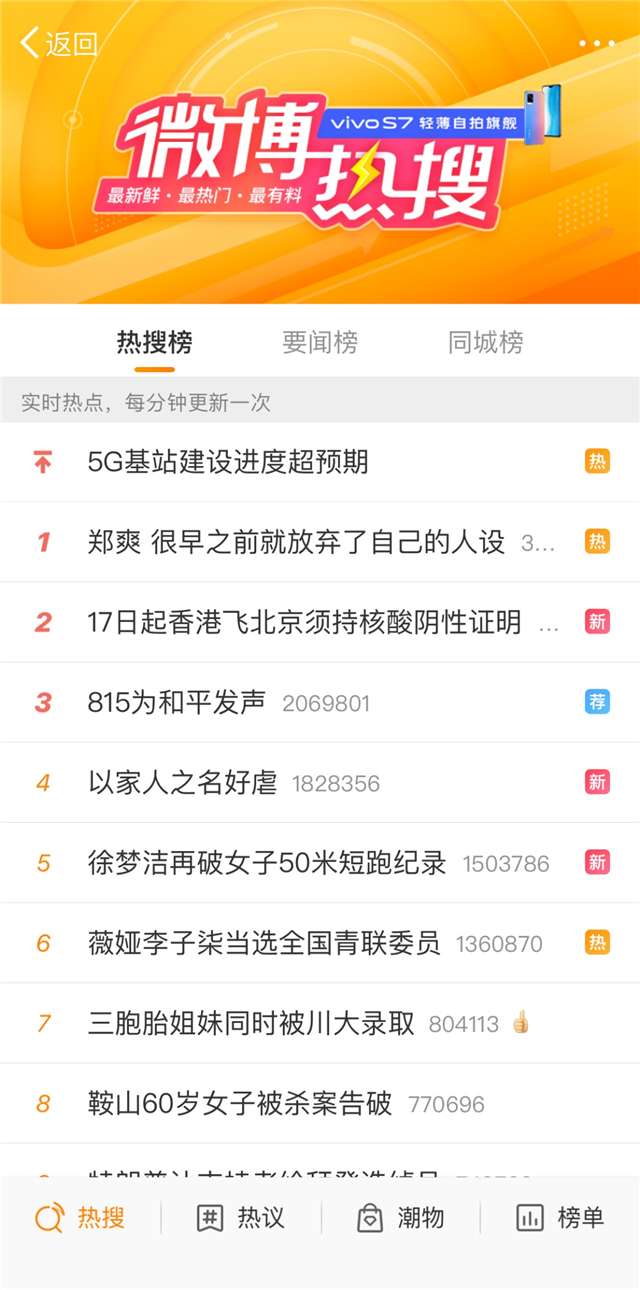The width and height of the screenshot is (640, 1290).
Task: Open the vivo S7 ad banner
Action: [x=440, y=120]
